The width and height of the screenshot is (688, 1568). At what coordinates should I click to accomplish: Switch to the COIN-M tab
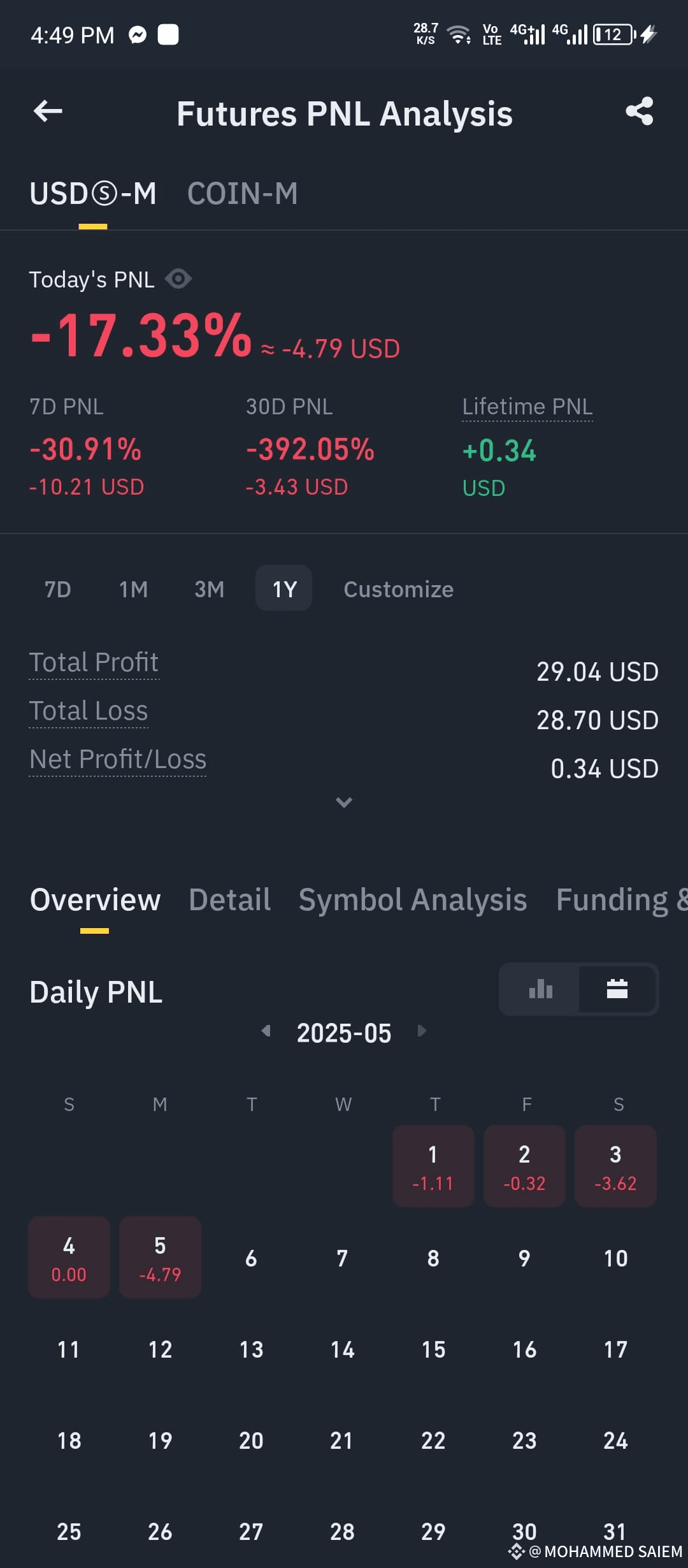243,194
